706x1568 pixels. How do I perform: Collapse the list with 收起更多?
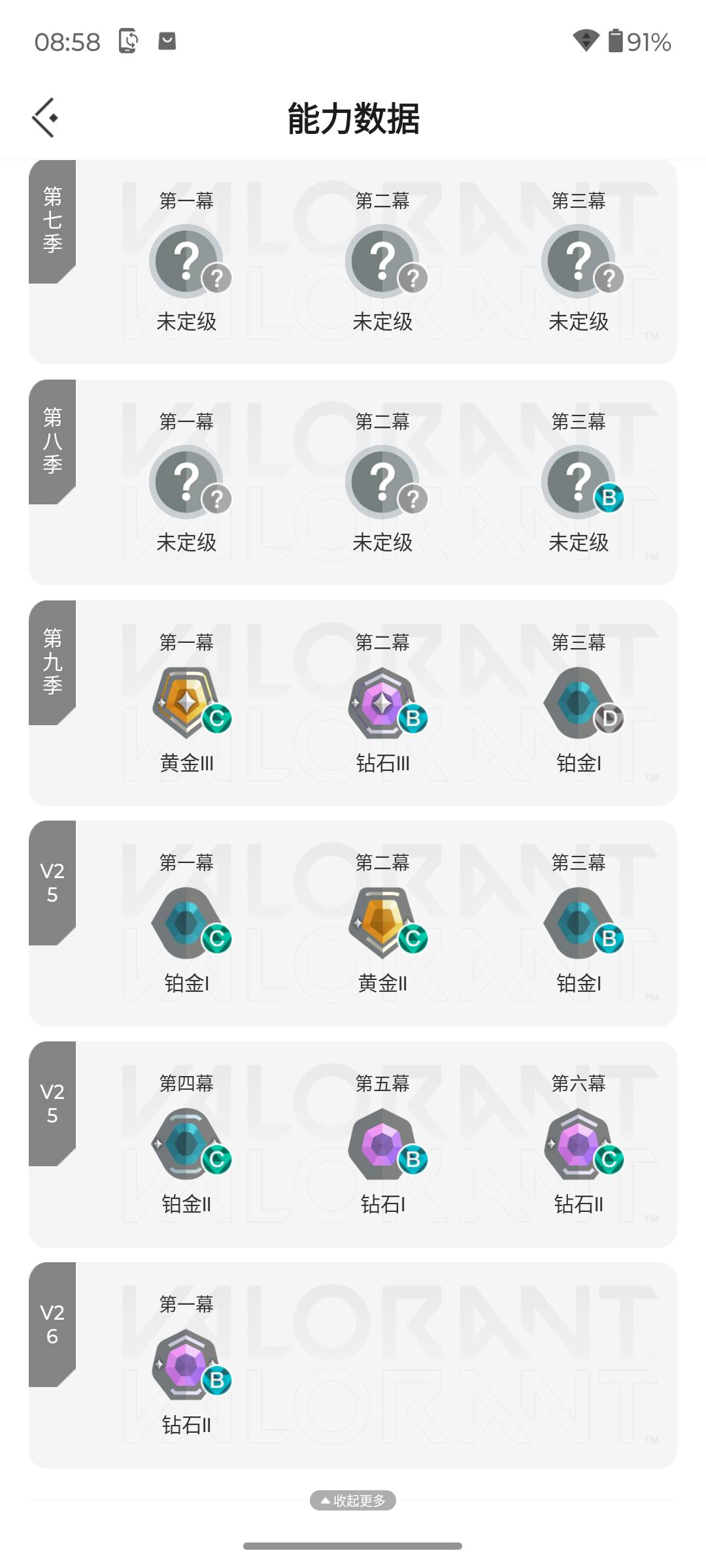pyautogui.click(x=352, y=1500)
